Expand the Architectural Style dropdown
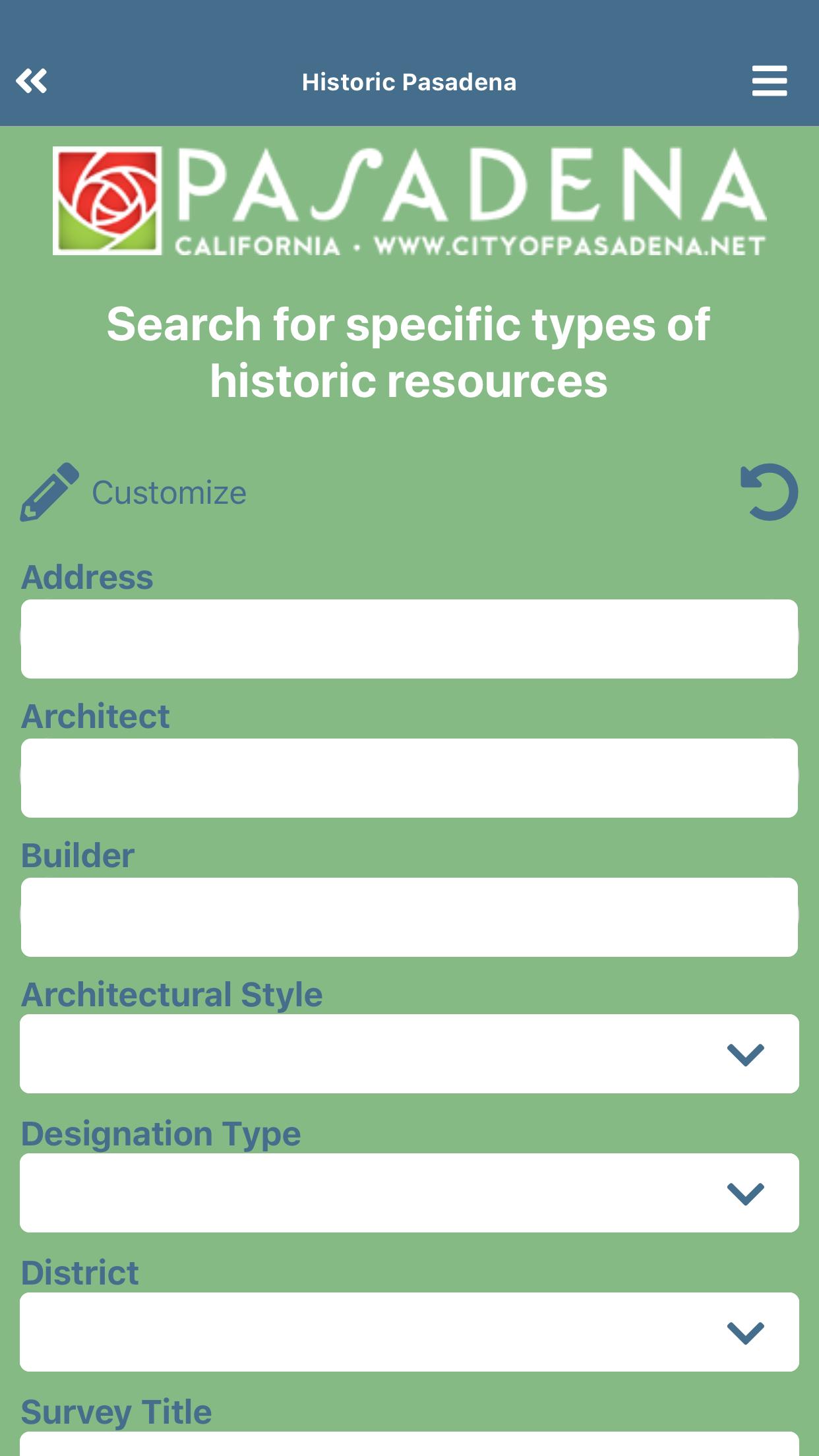Screen dimensions: 819x1456 click(409, 1054)
